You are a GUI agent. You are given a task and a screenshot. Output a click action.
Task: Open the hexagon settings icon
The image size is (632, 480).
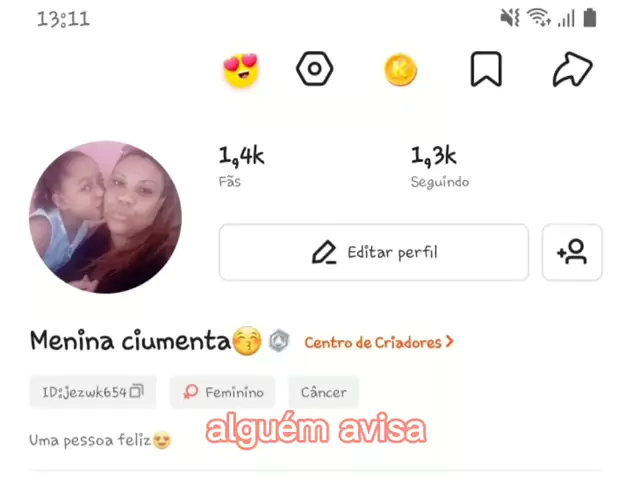tap(314, 69)
